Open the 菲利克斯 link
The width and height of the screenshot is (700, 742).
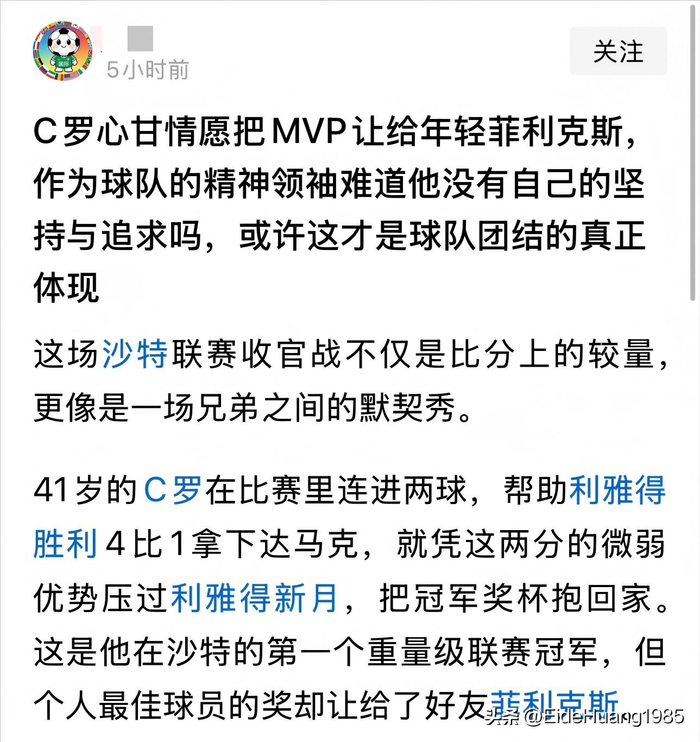555,705
